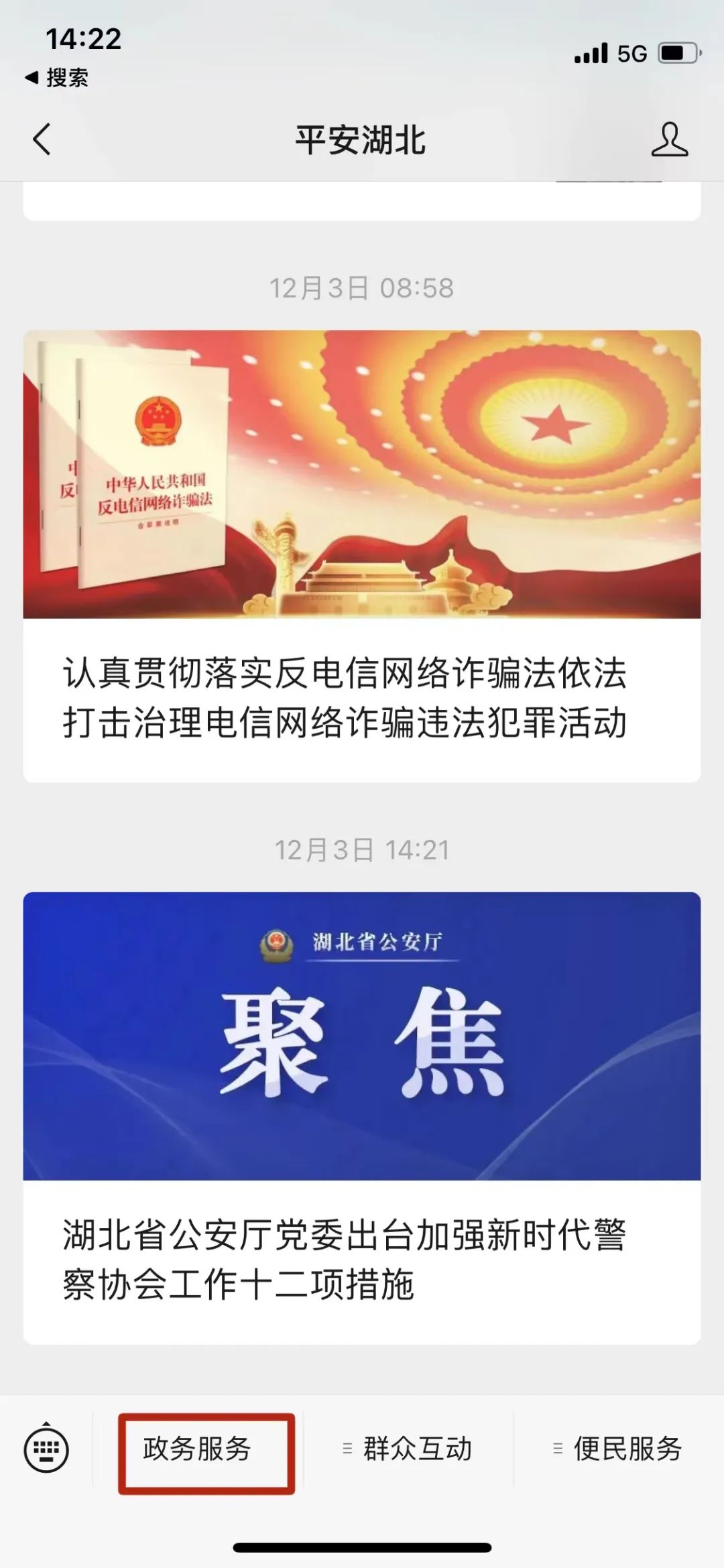This screenshot has height=1568, width=724.
Task: Open the 湖北省公安厅 聚焦 article card
Action: point(362,1117)
